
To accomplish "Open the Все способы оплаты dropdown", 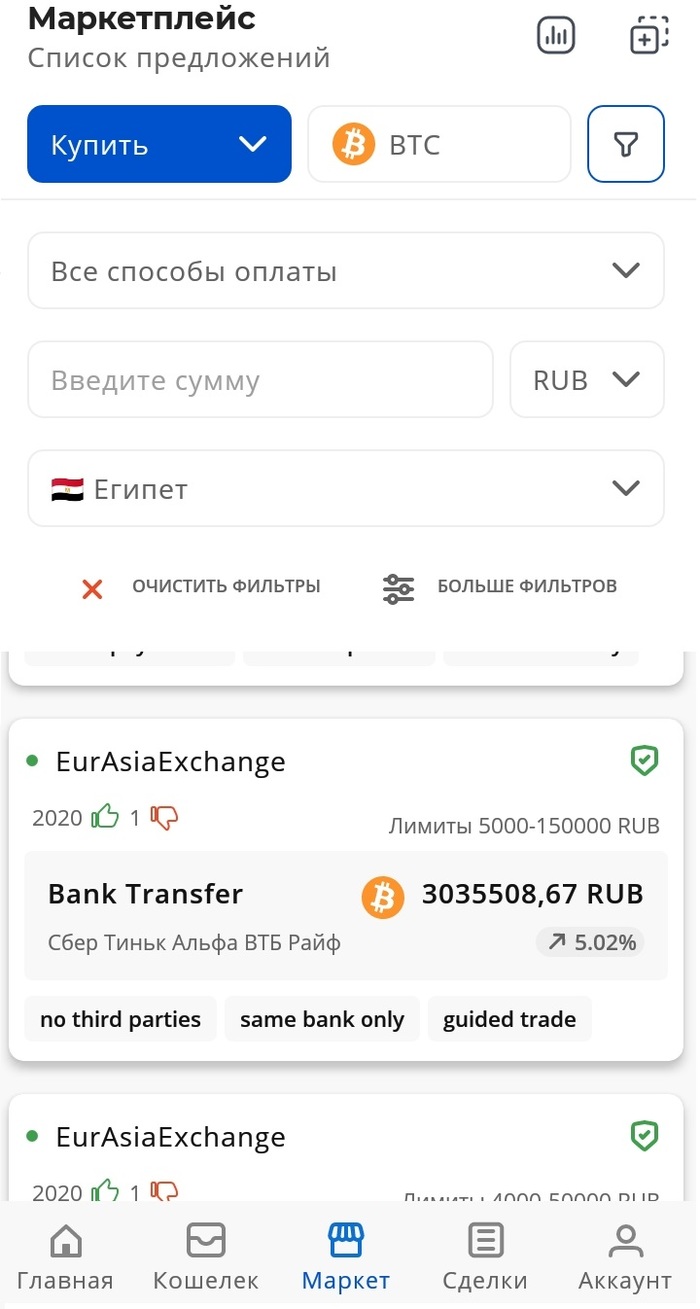I will click(345, 271).
